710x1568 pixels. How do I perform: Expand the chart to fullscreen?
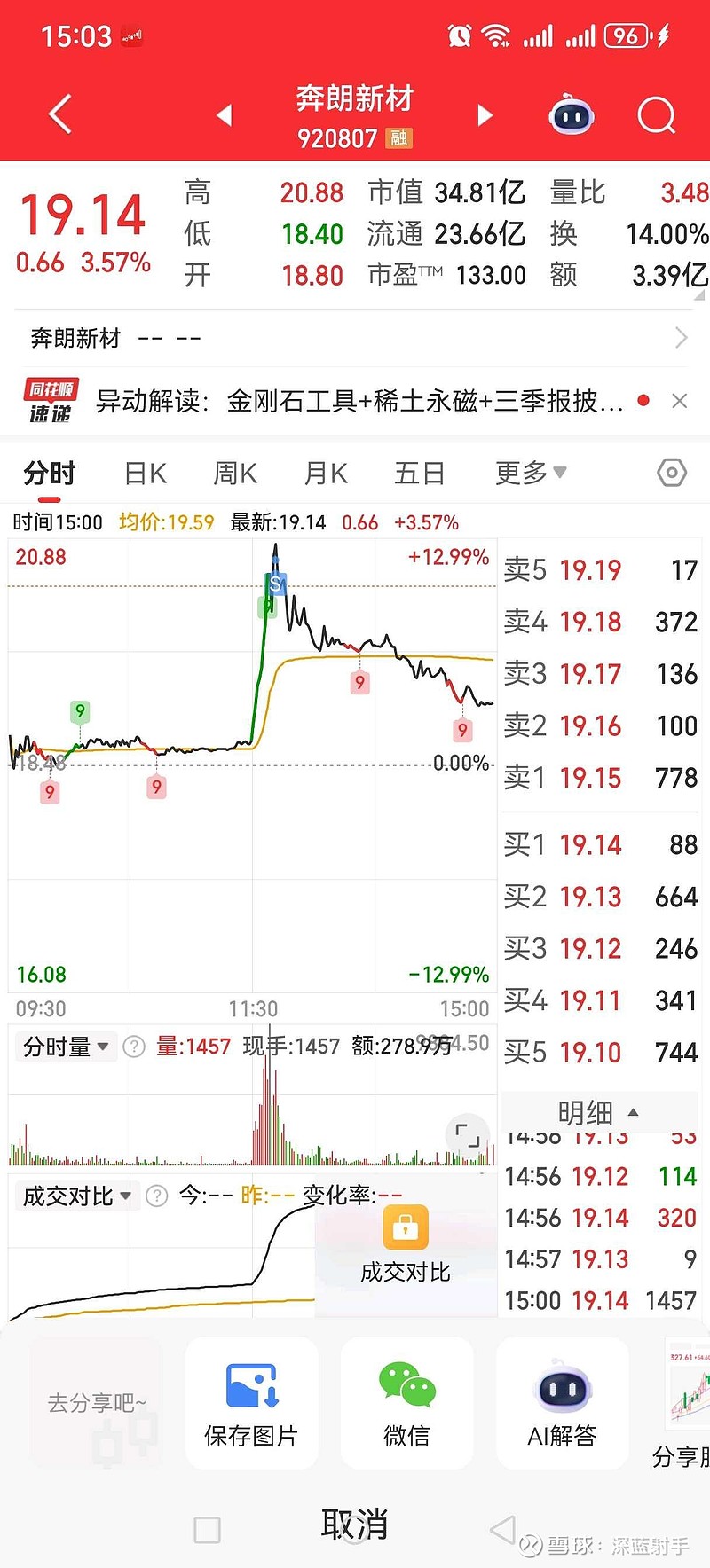click(467, 1136)
